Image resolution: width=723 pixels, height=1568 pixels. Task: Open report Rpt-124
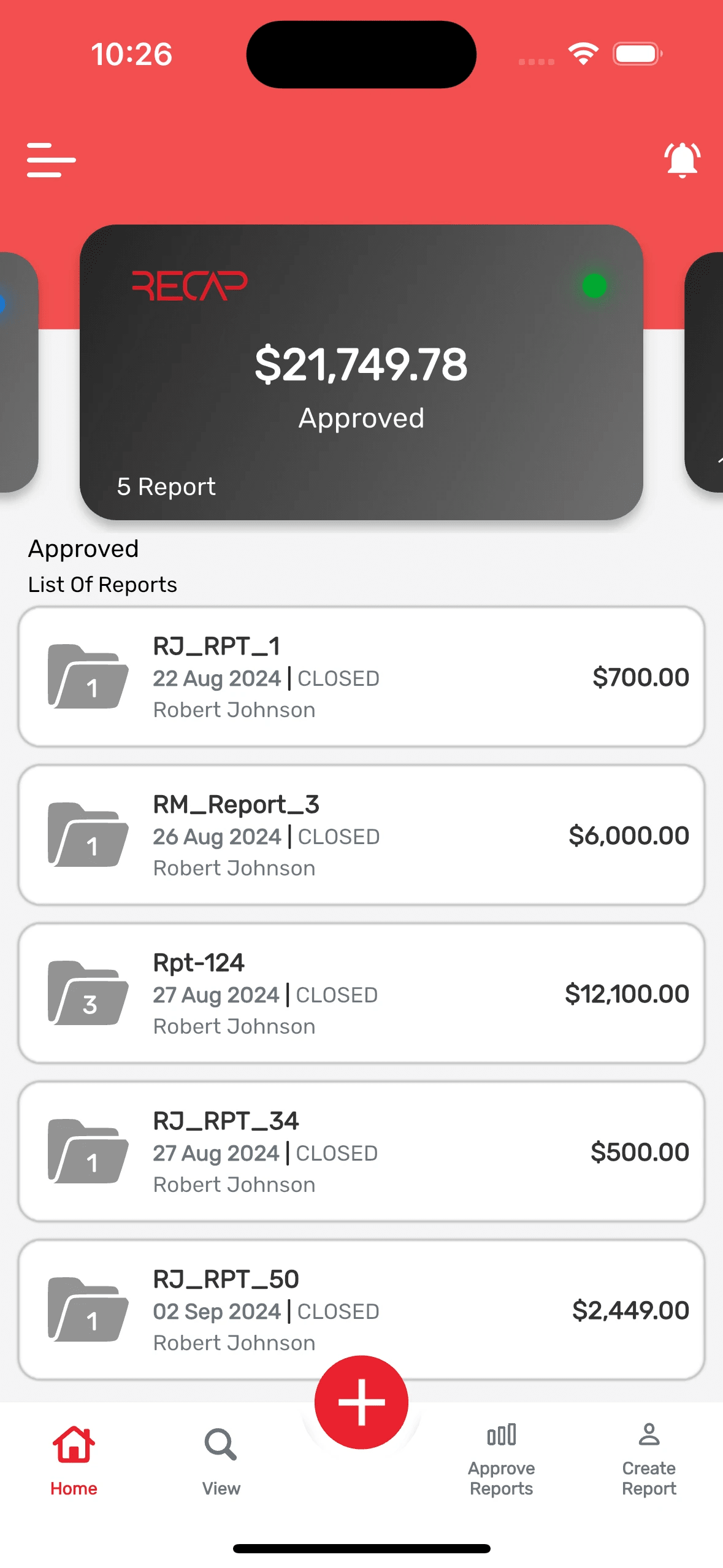[x=361, y=993]
